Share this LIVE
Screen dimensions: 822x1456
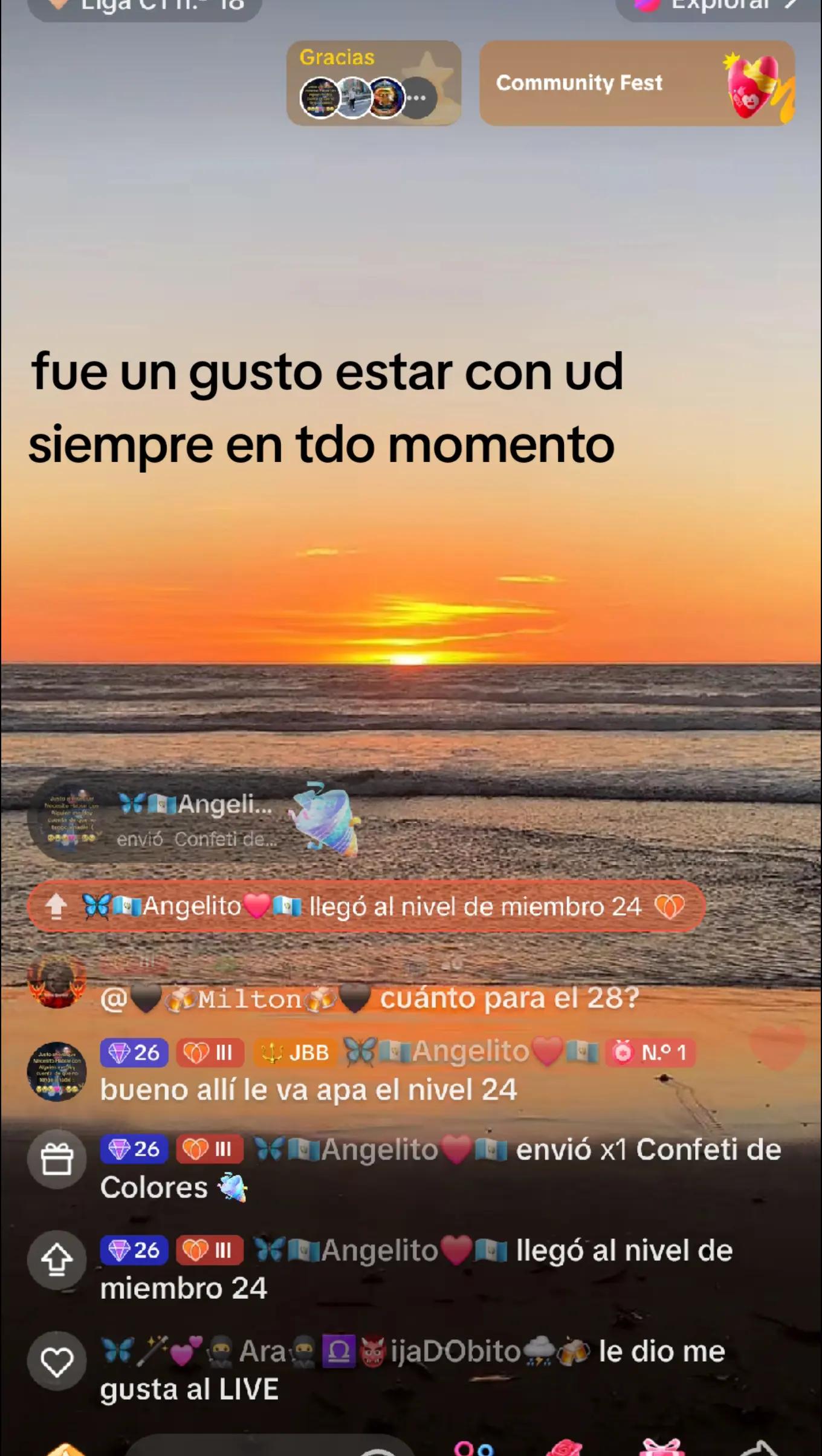(x=759, y=1449)
